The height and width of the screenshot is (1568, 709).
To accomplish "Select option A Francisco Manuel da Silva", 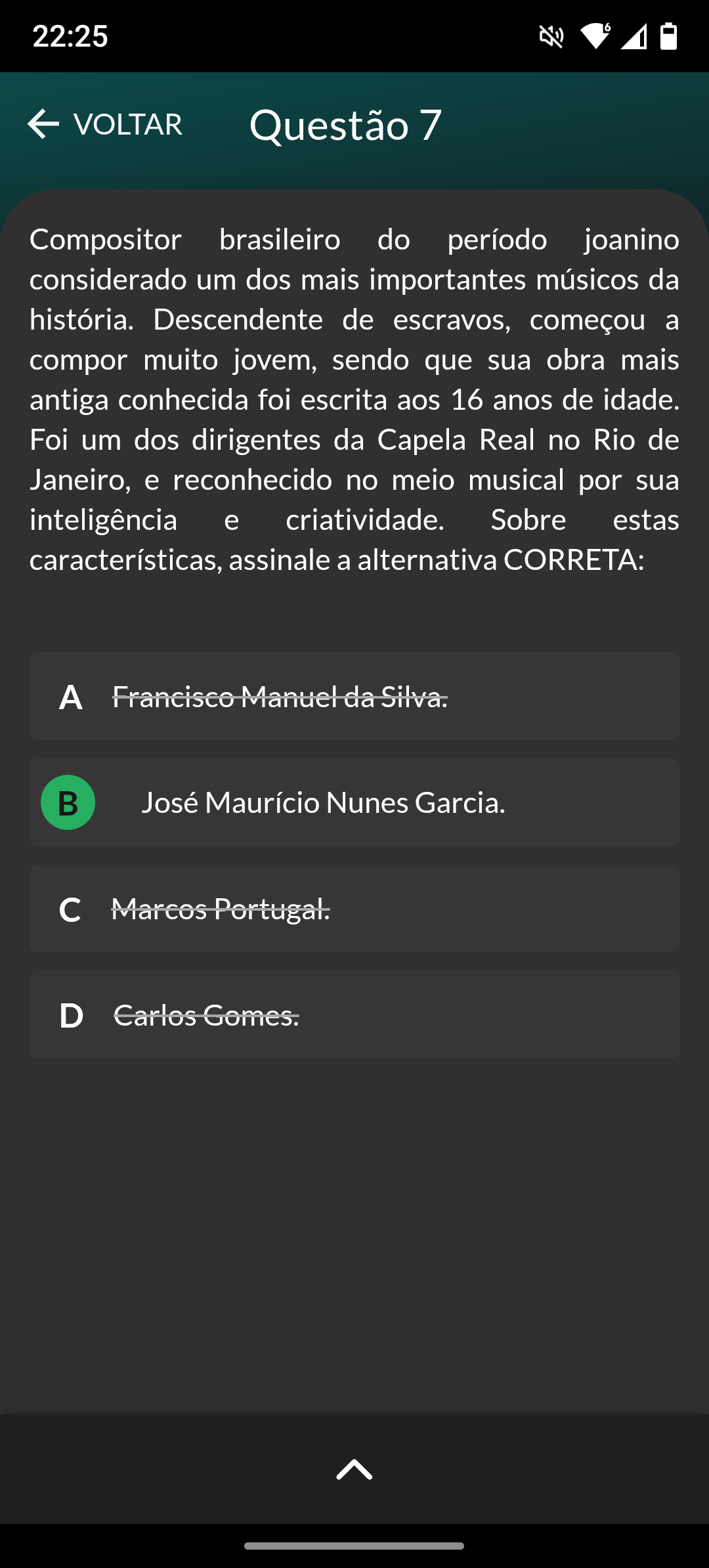I will tap(354, 696).
